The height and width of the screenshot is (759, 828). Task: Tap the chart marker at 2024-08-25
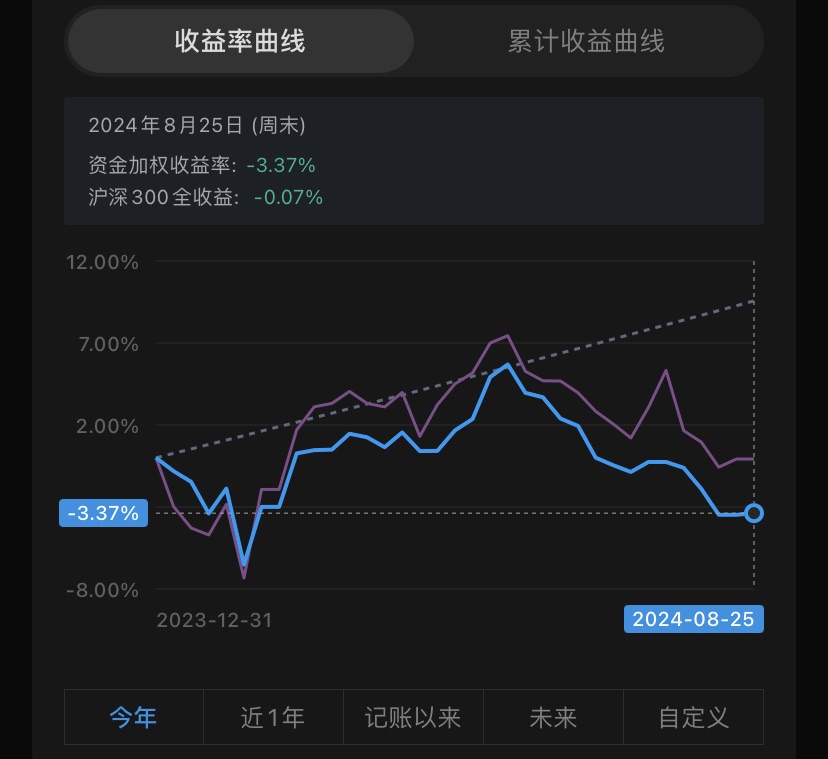(754, 513)
